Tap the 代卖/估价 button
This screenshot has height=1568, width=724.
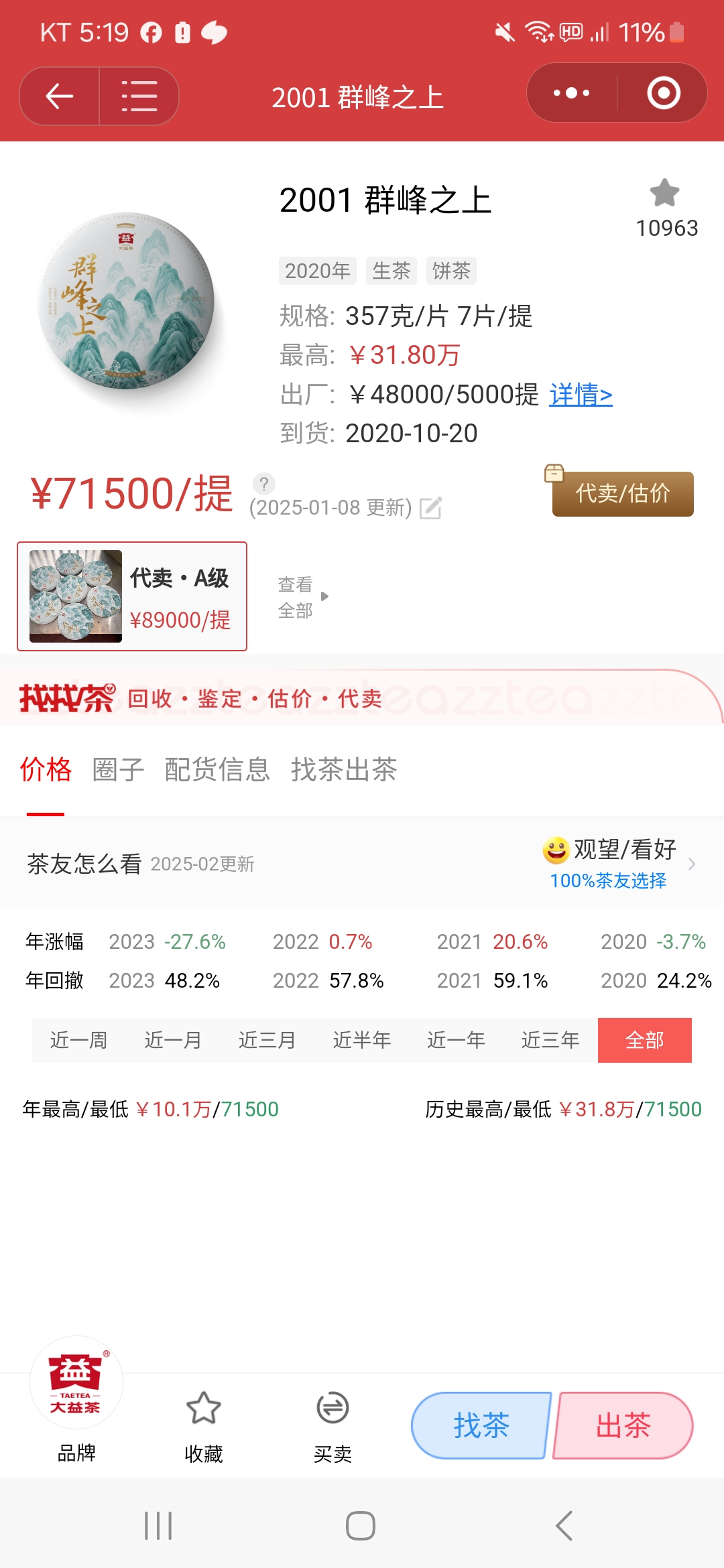[x=622, y=494]
